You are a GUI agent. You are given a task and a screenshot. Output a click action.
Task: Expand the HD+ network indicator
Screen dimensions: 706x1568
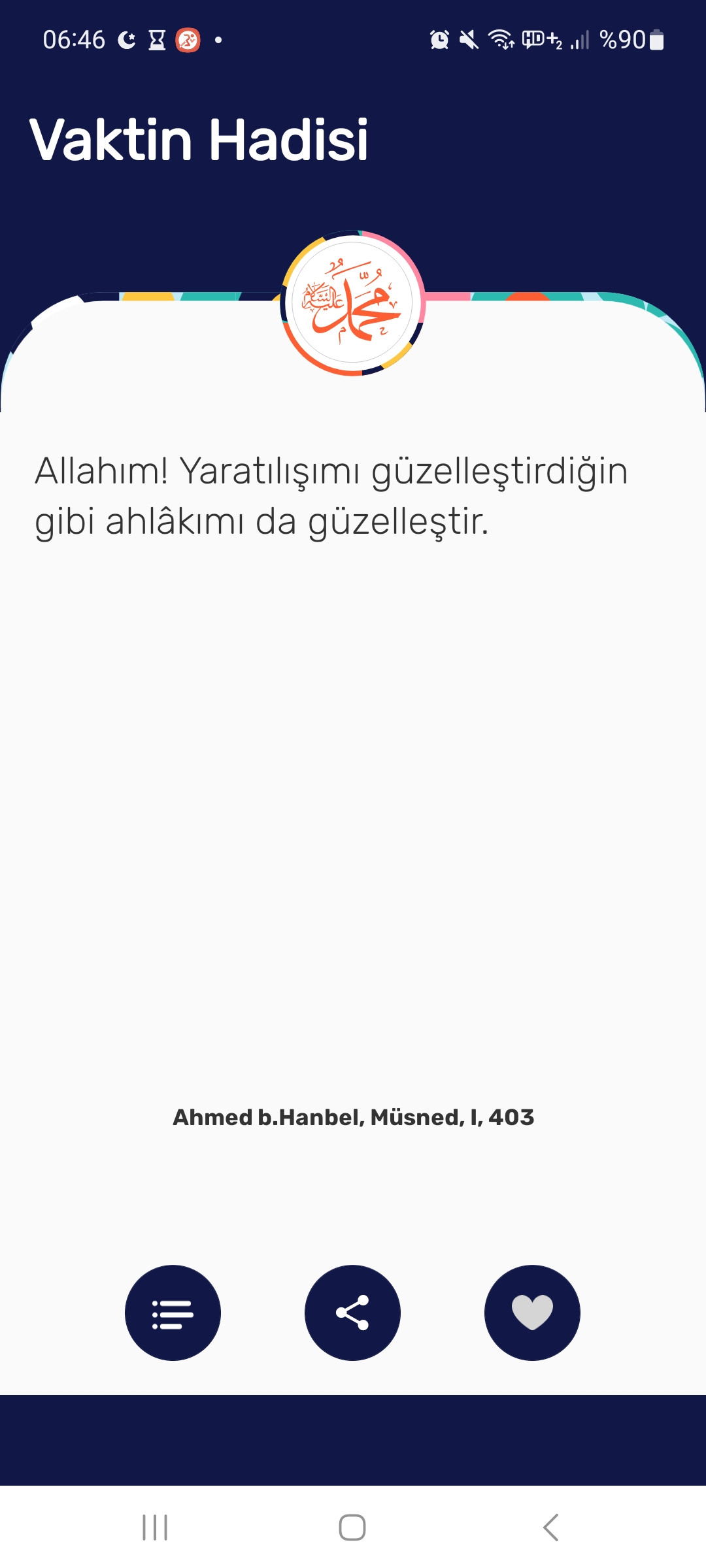click(540, 41)
